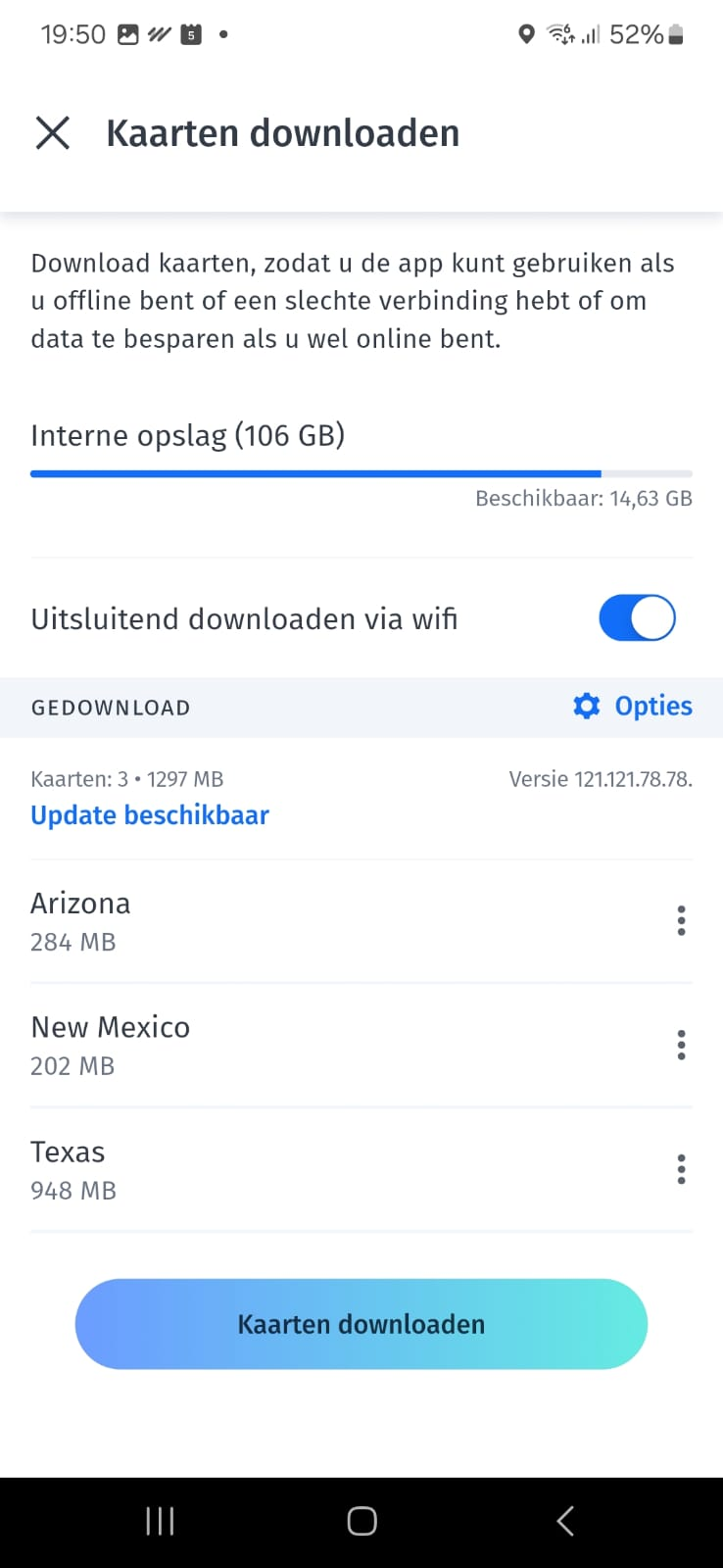Screen dimensions: 723x1568
Task: Close the Kaarten downloaden screen
Action: [x=53, y=132]
